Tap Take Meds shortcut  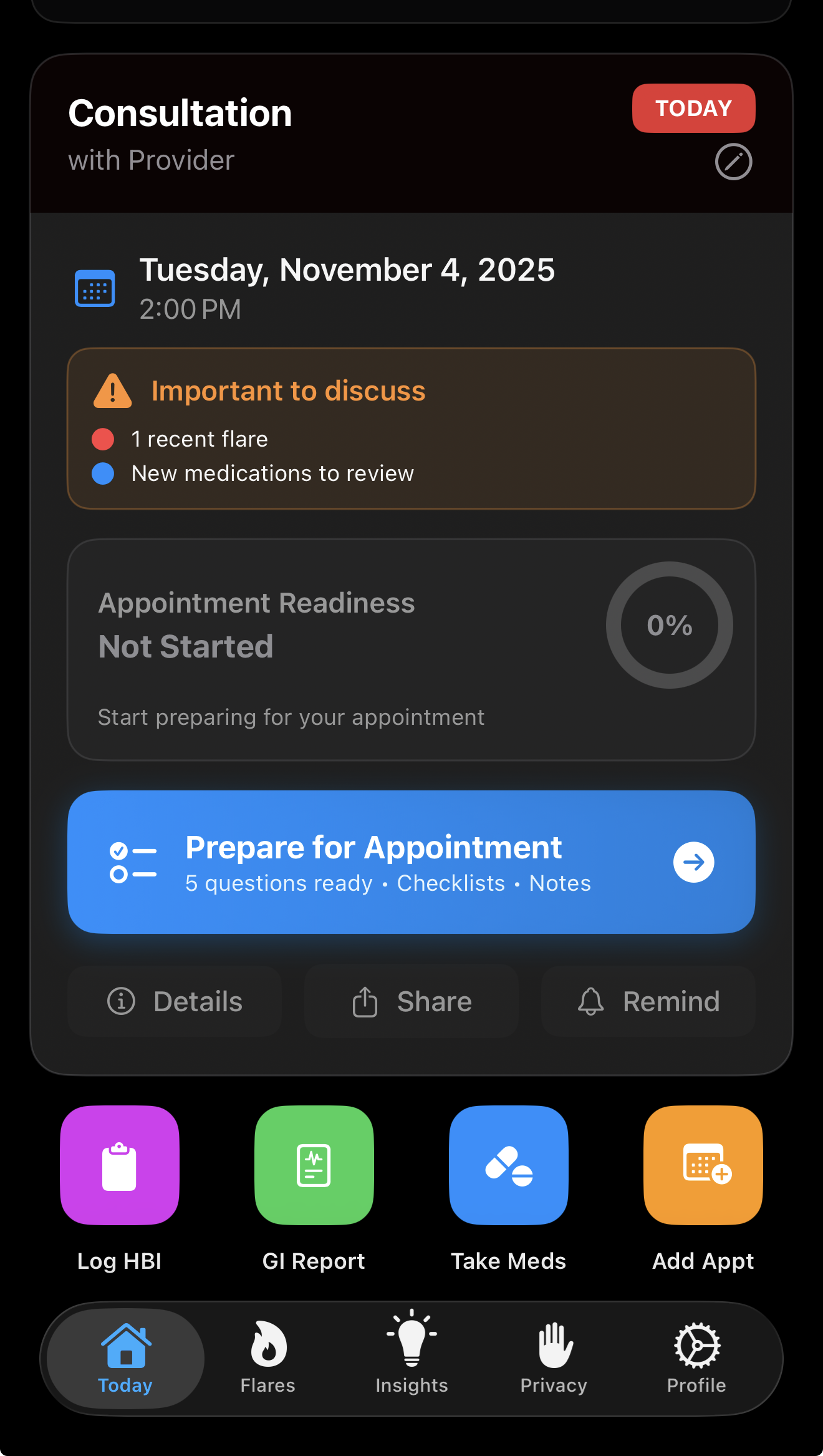pyautogui.click(x=509, y=1165)
